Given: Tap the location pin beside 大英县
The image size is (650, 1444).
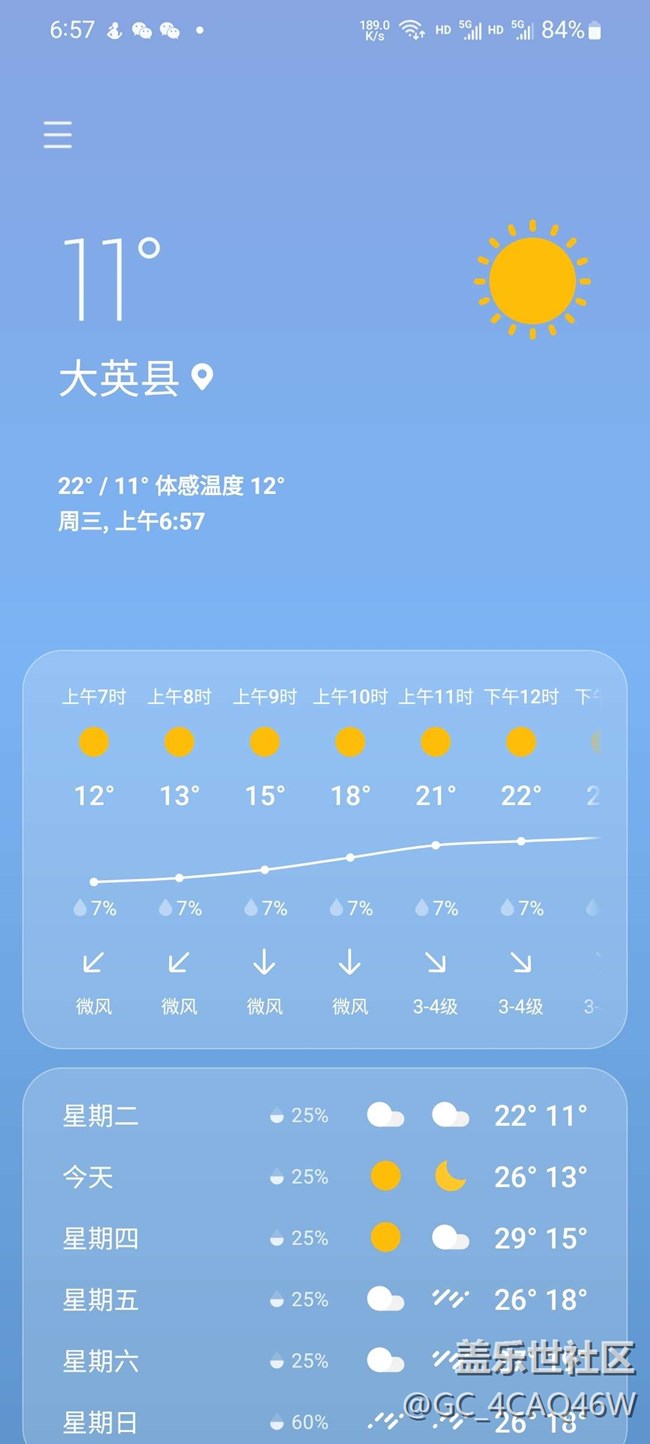Looking at the screenshot, I should [202, 378].
